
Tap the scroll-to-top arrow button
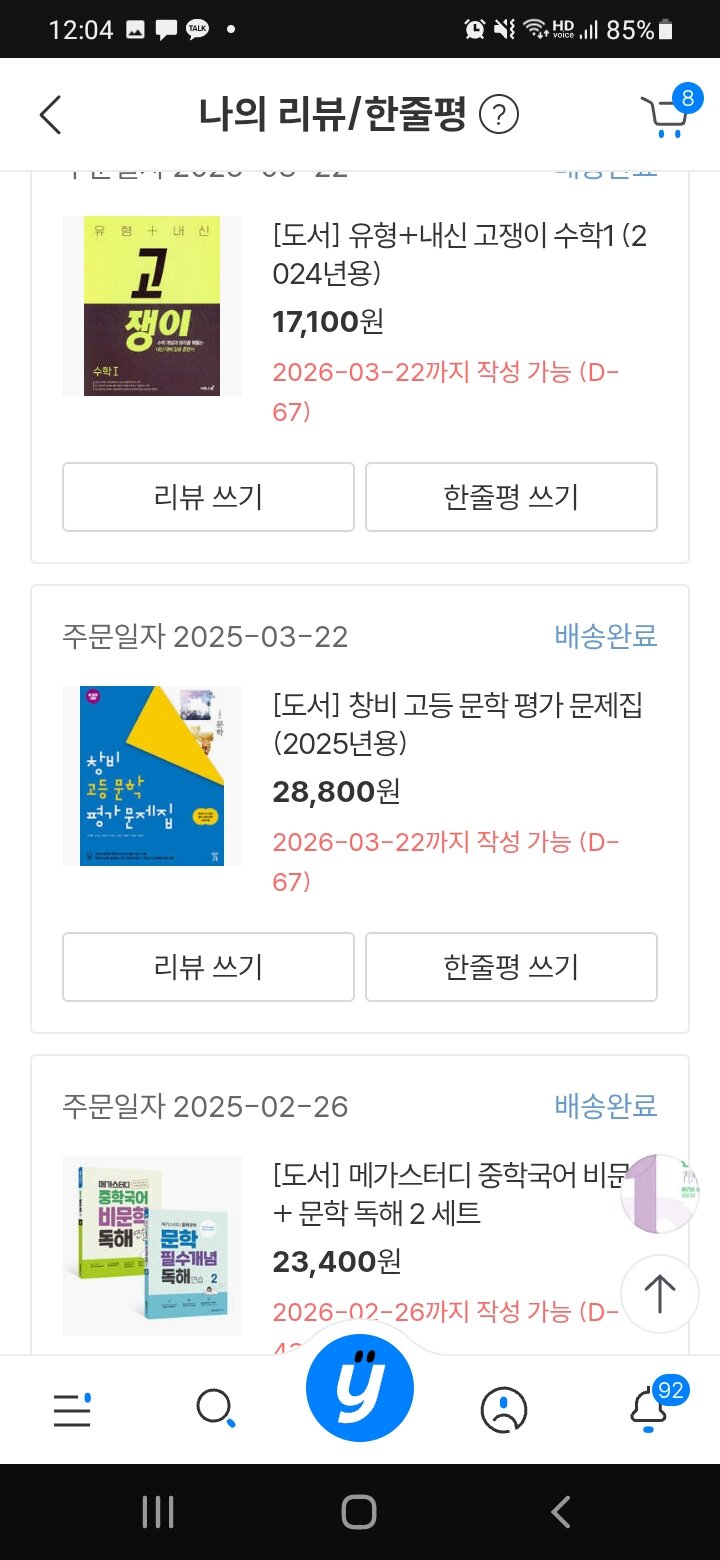pos(659,1294)
